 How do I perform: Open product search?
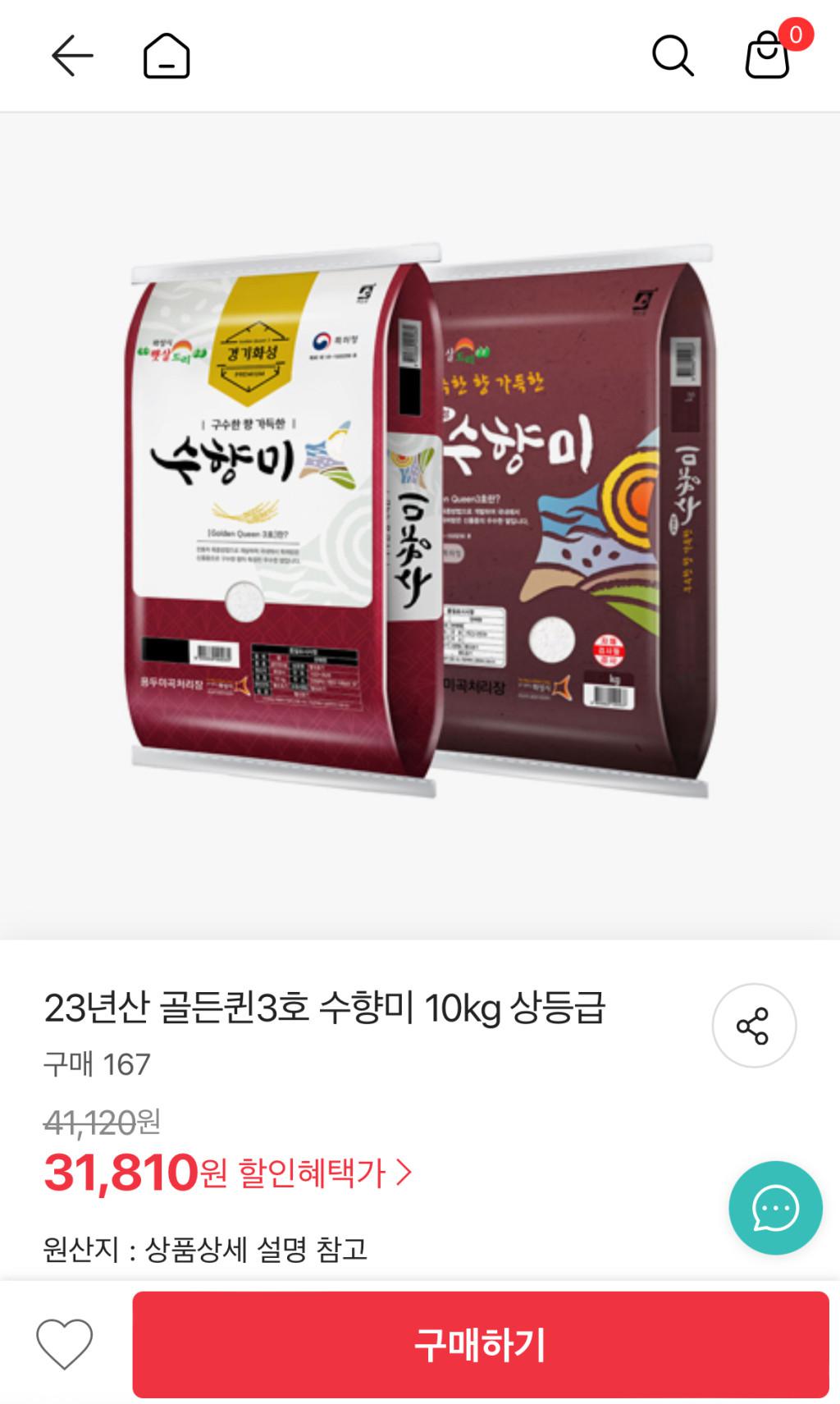click(673, 56)
